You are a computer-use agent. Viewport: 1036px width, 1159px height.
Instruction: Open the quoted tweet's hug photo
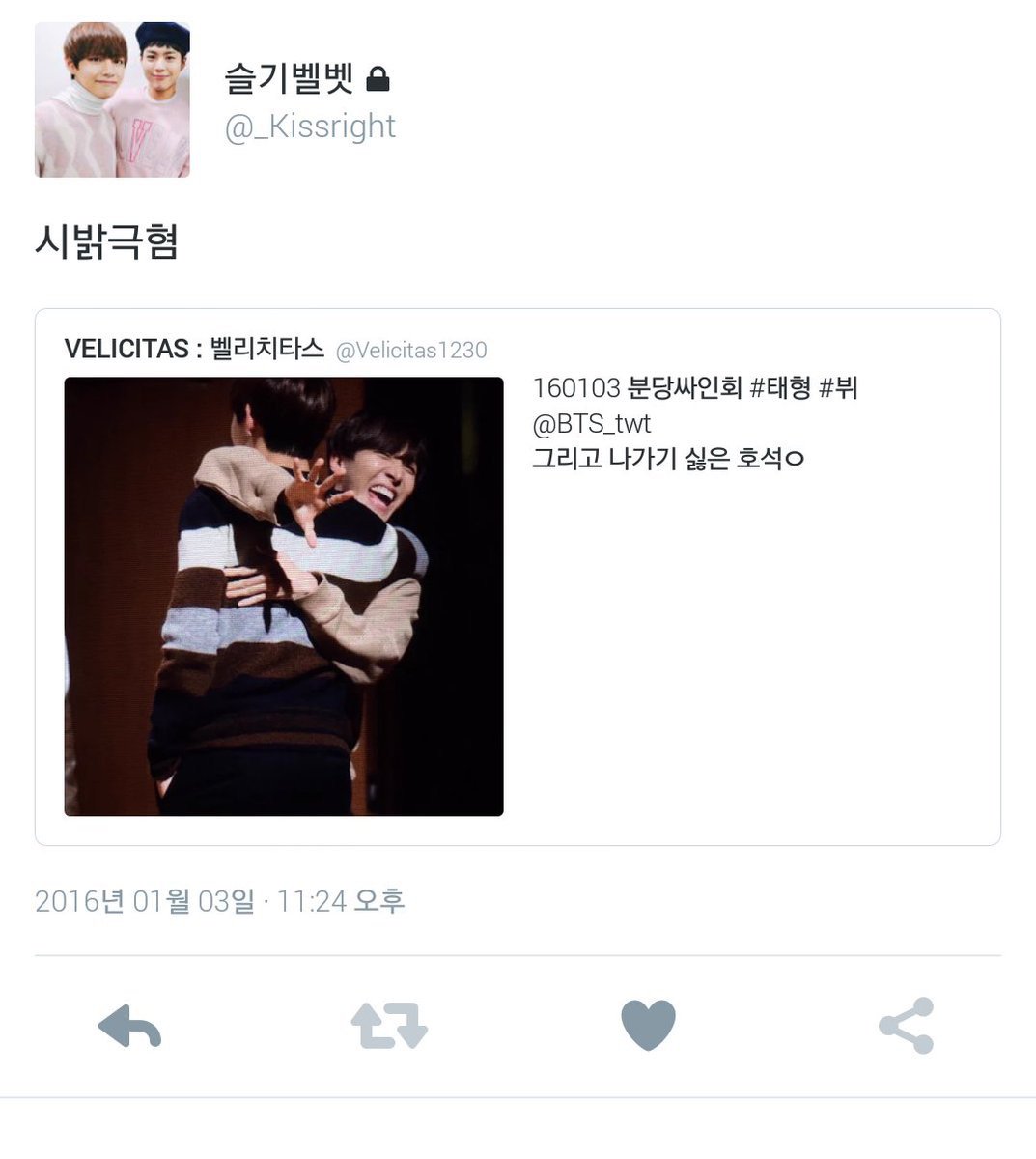[x=284, y=596]
